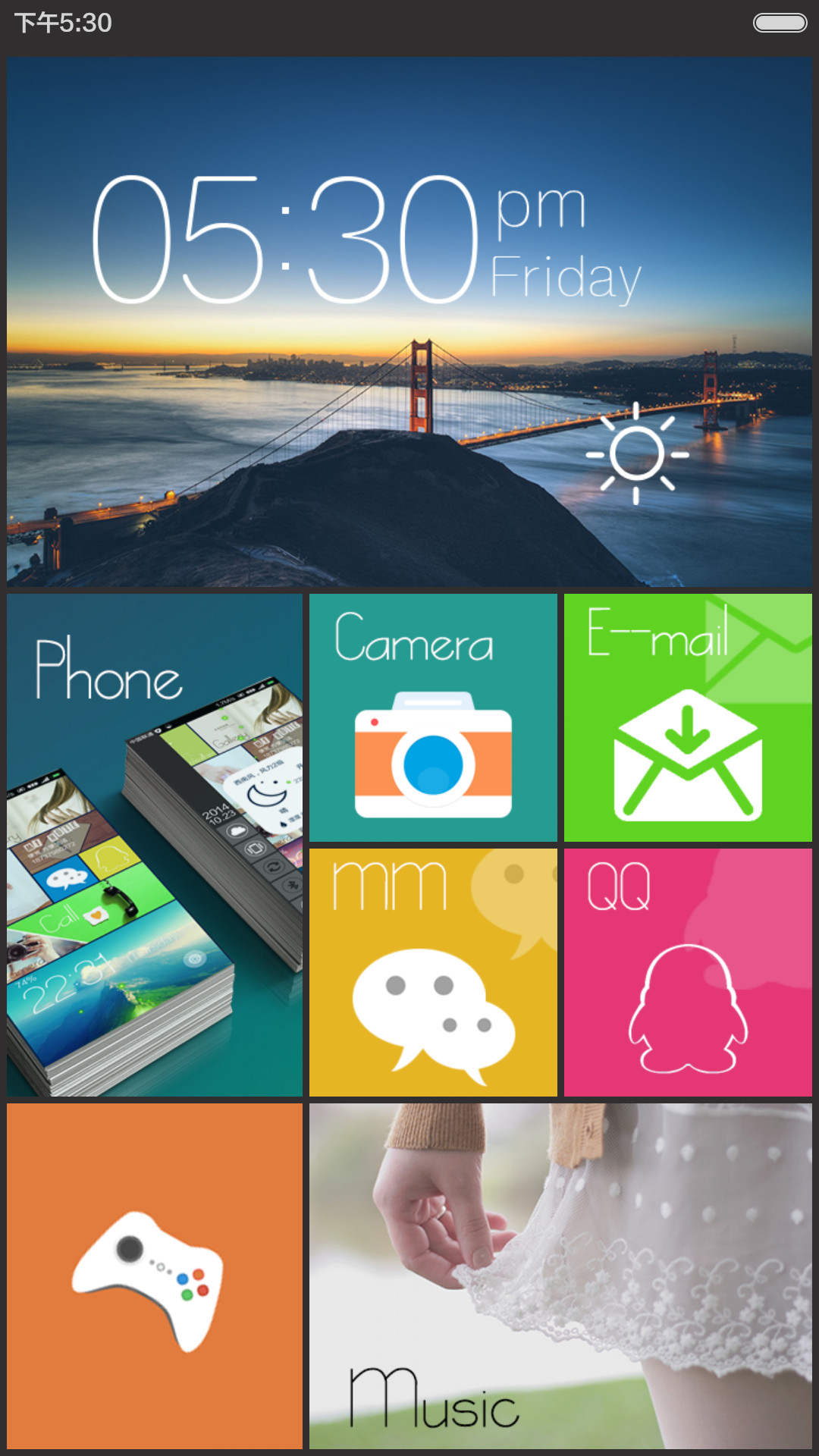Viewport: 819px width, 1456px height.
Task: Open the mm chat tile
Action: click(x=433, y=972)
